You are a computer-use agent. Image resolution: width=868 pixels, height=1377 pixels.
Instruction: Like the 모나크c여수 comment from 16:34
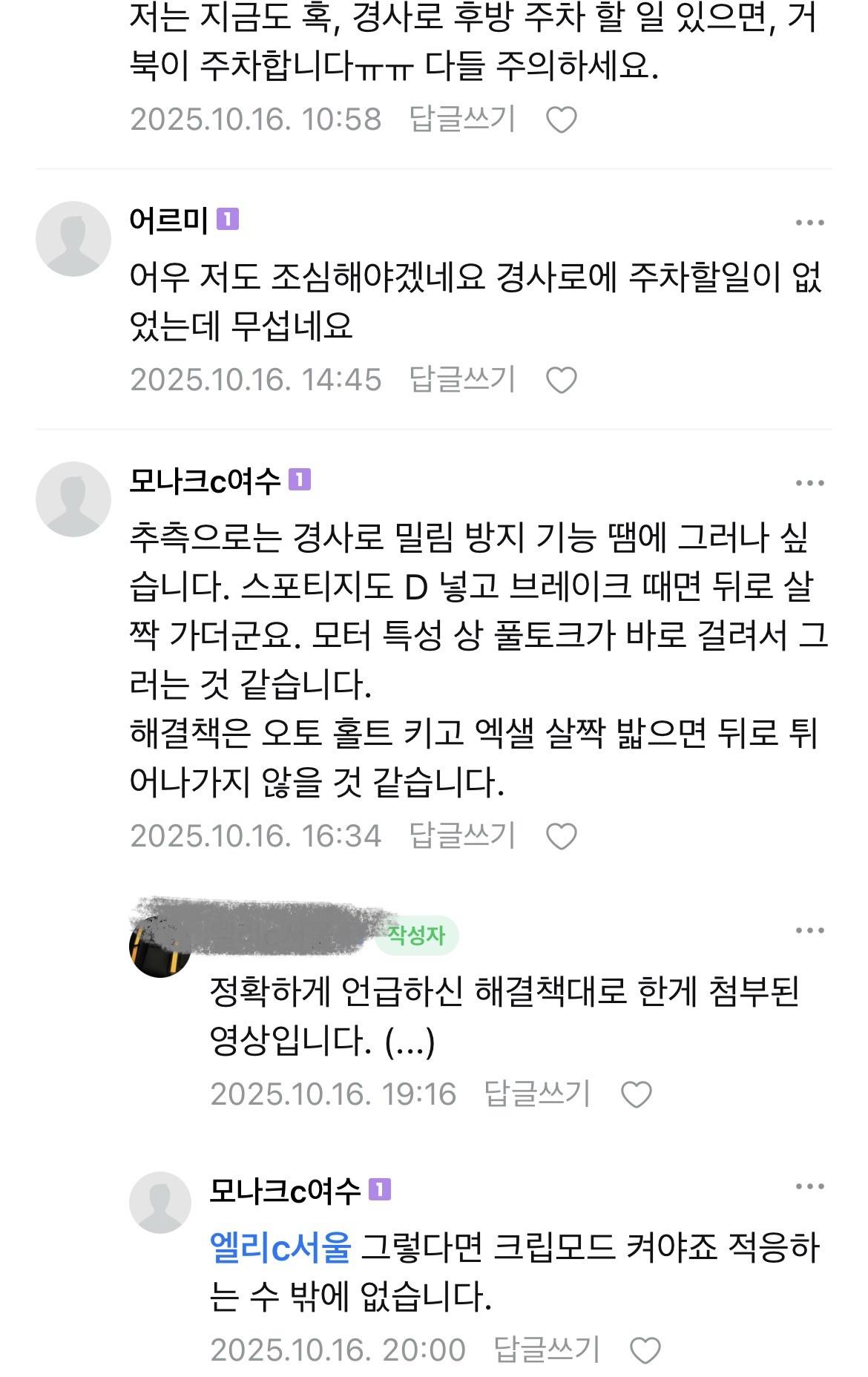[561, 836]
